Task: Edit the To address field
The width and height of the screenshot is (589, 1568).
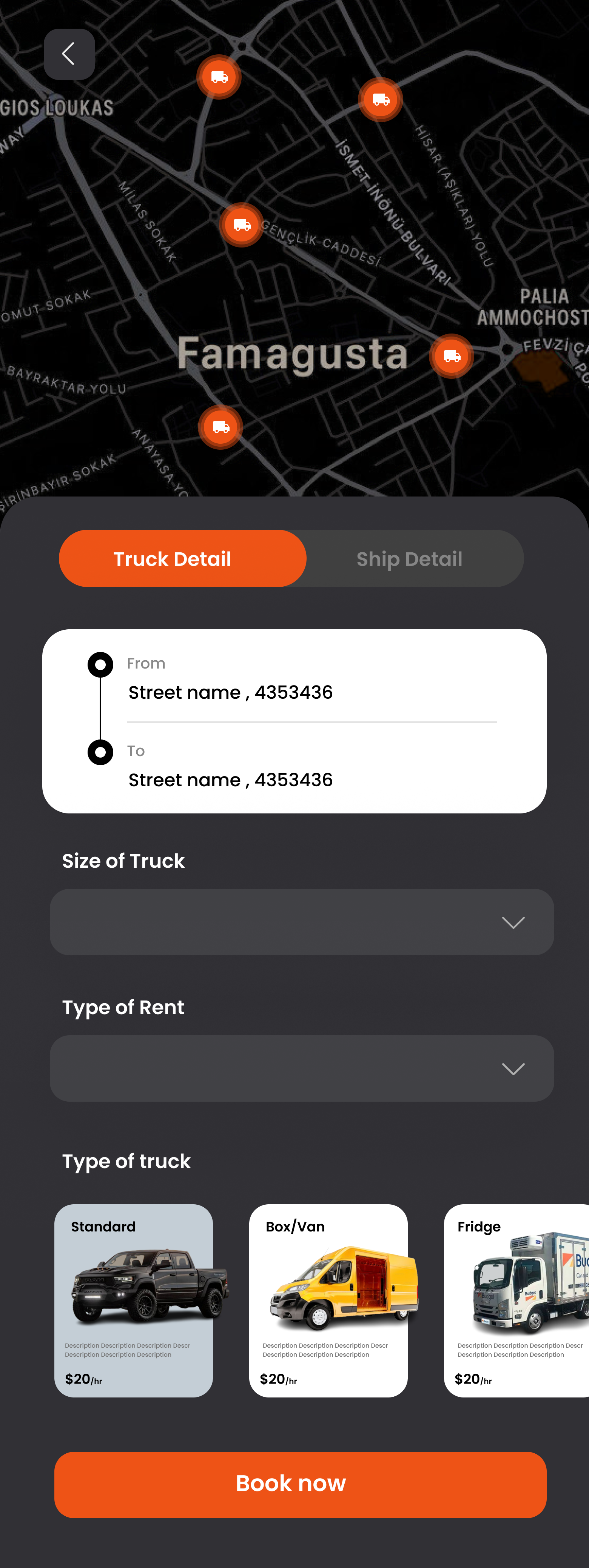Action: [x=311, y=780]
